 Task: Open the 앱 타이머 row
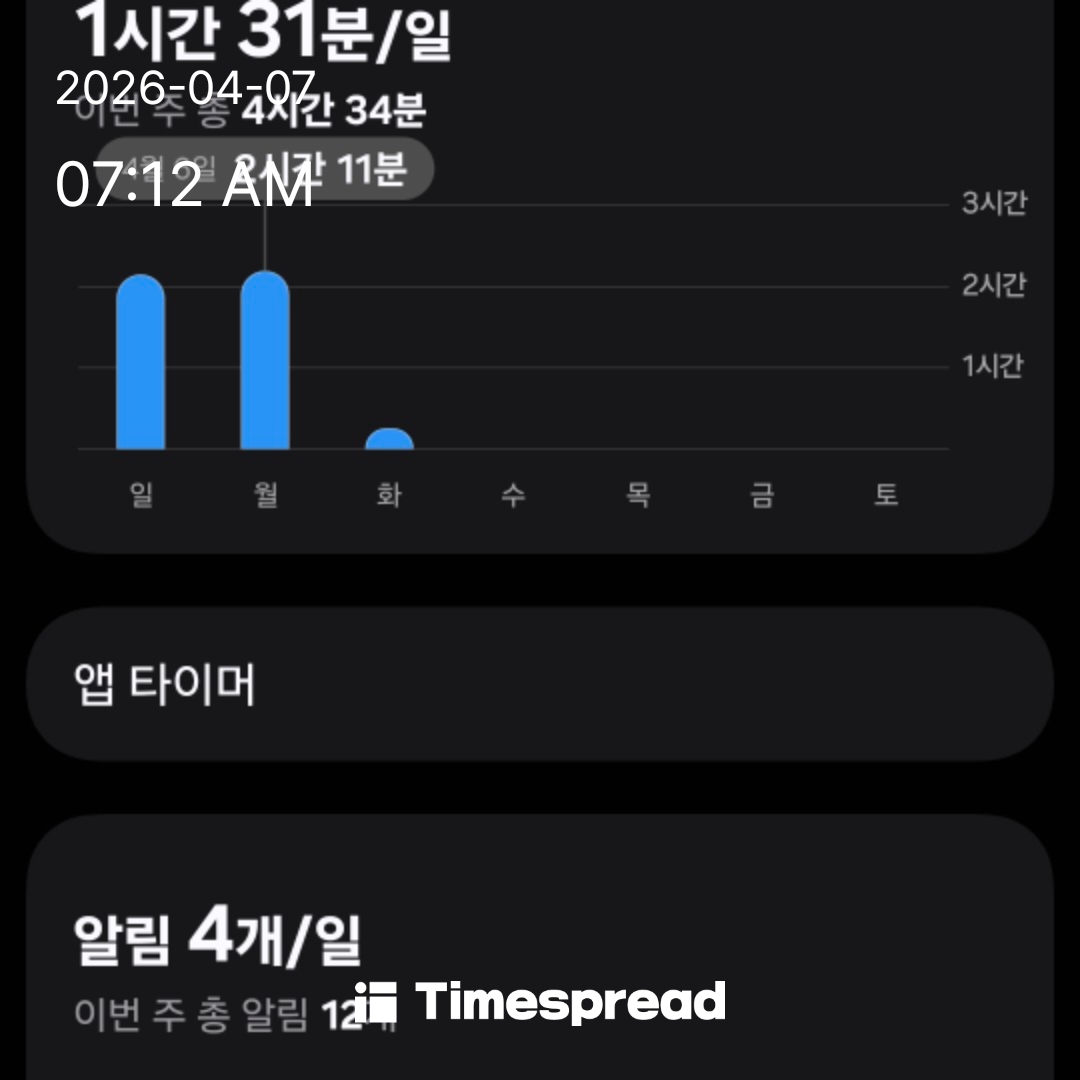tap(539, 685)
